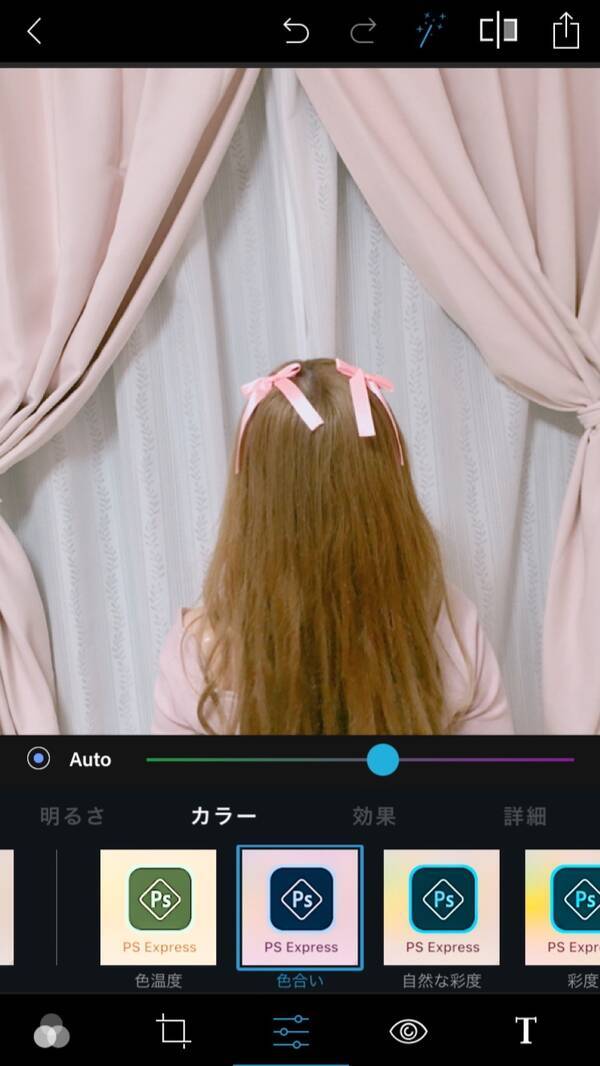
Task: Compare with the original image
Action: (x=498, y=31)
